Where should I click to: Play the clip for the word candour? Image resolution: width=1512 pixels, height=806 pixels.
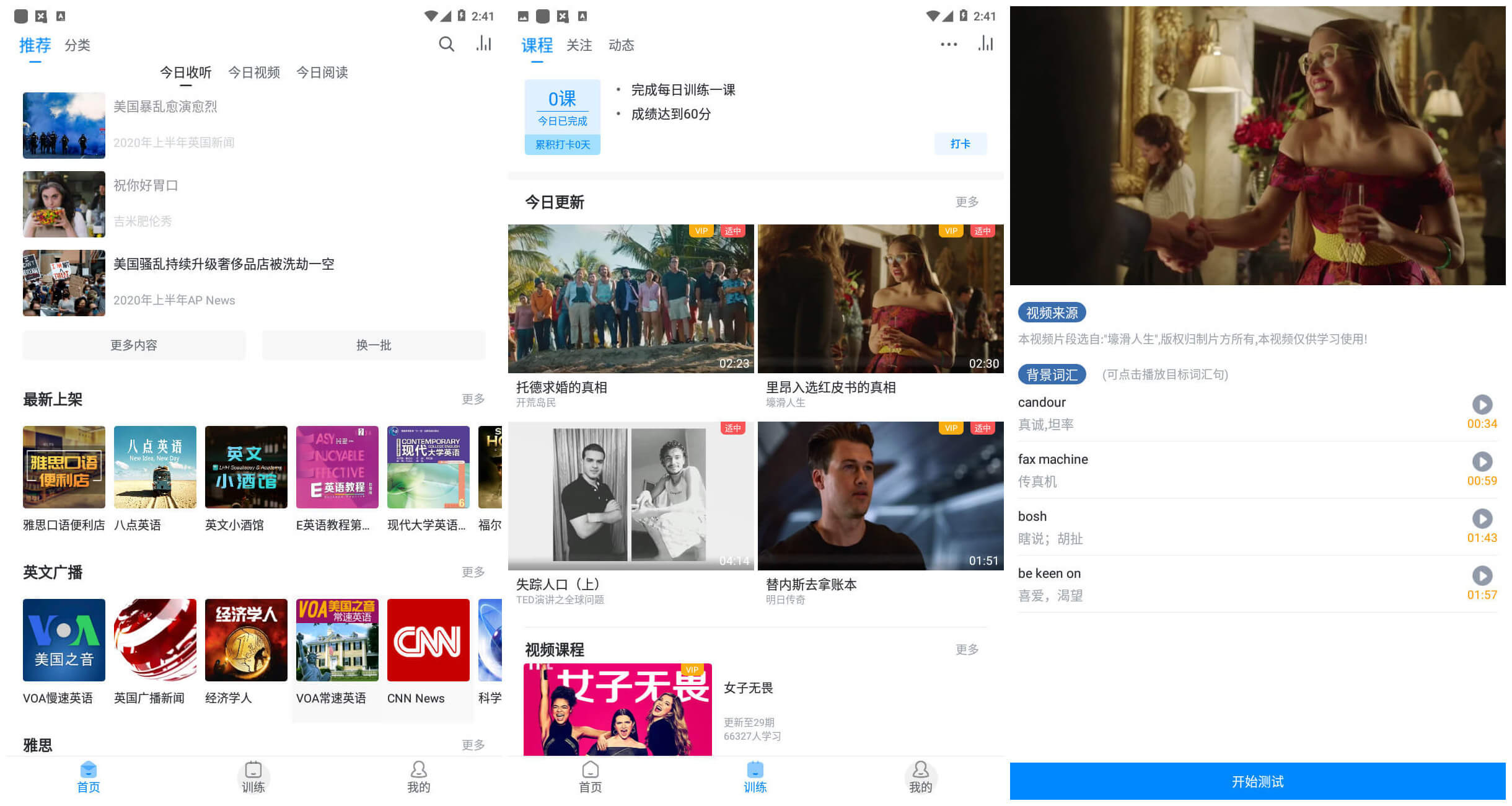pos(1482,405)
